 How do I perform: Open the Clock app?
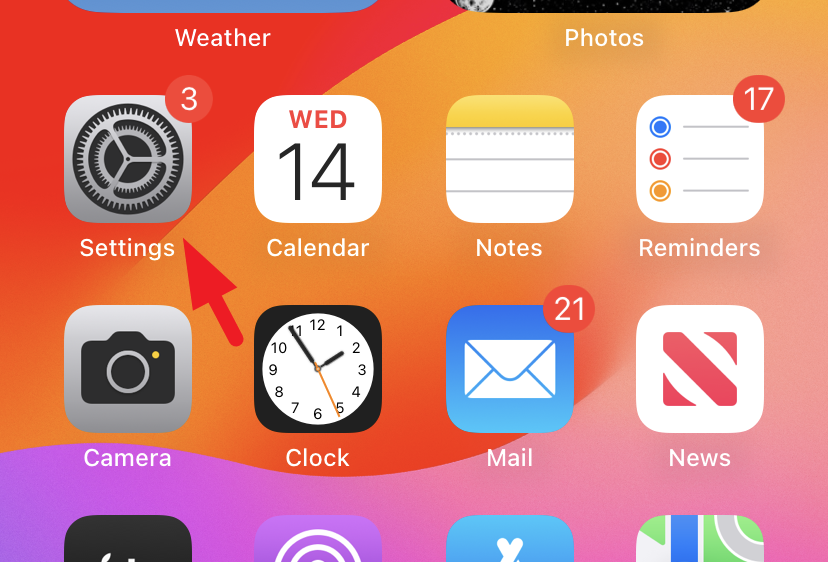318,369
